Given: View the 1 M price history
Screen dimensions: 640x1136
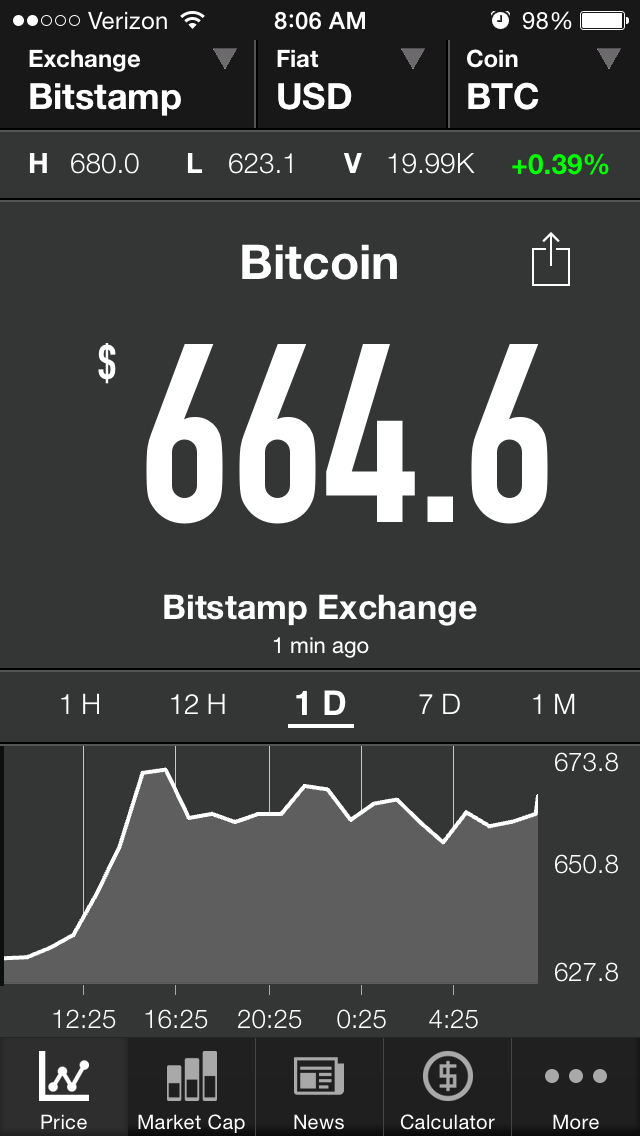Looking at the screenshot, I should click(554, 705).
